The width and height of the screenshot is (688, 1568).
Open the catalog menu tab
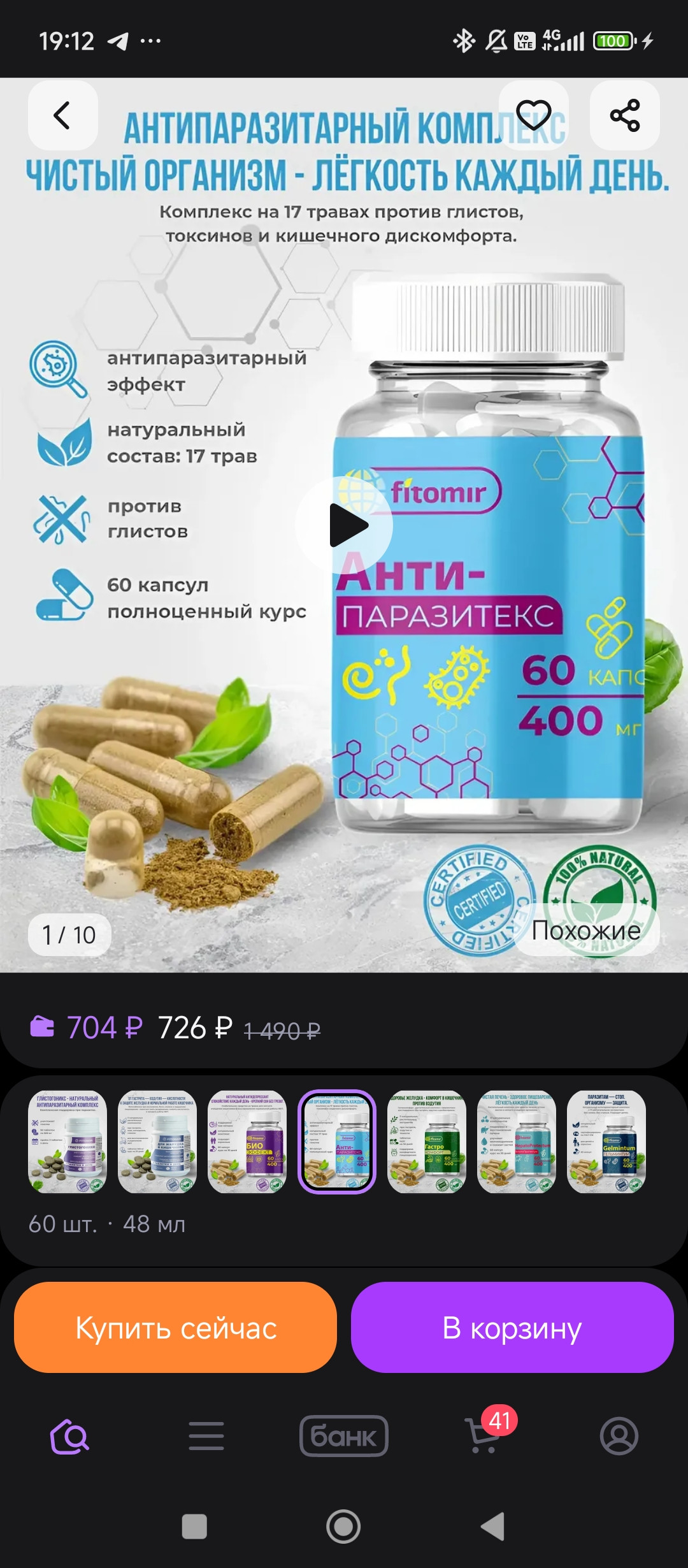(x=206, y=1436)
